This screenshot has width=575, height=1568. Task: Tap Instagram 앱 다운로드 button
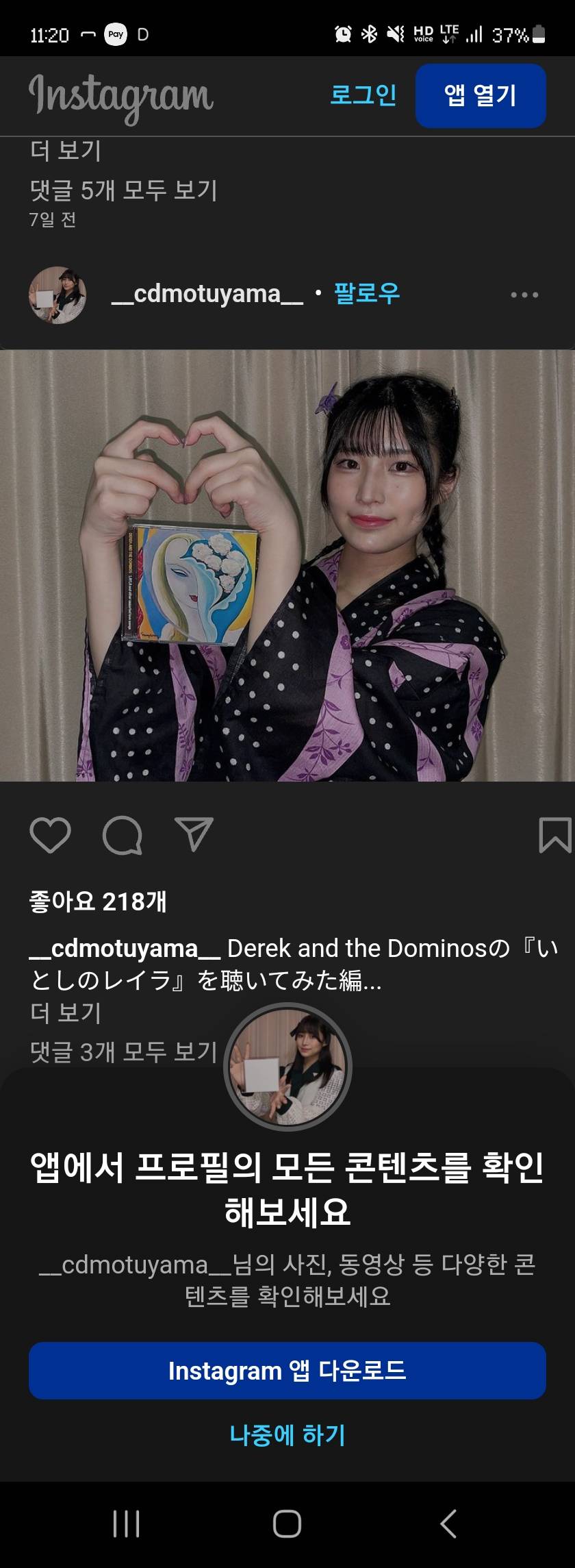287,1371
